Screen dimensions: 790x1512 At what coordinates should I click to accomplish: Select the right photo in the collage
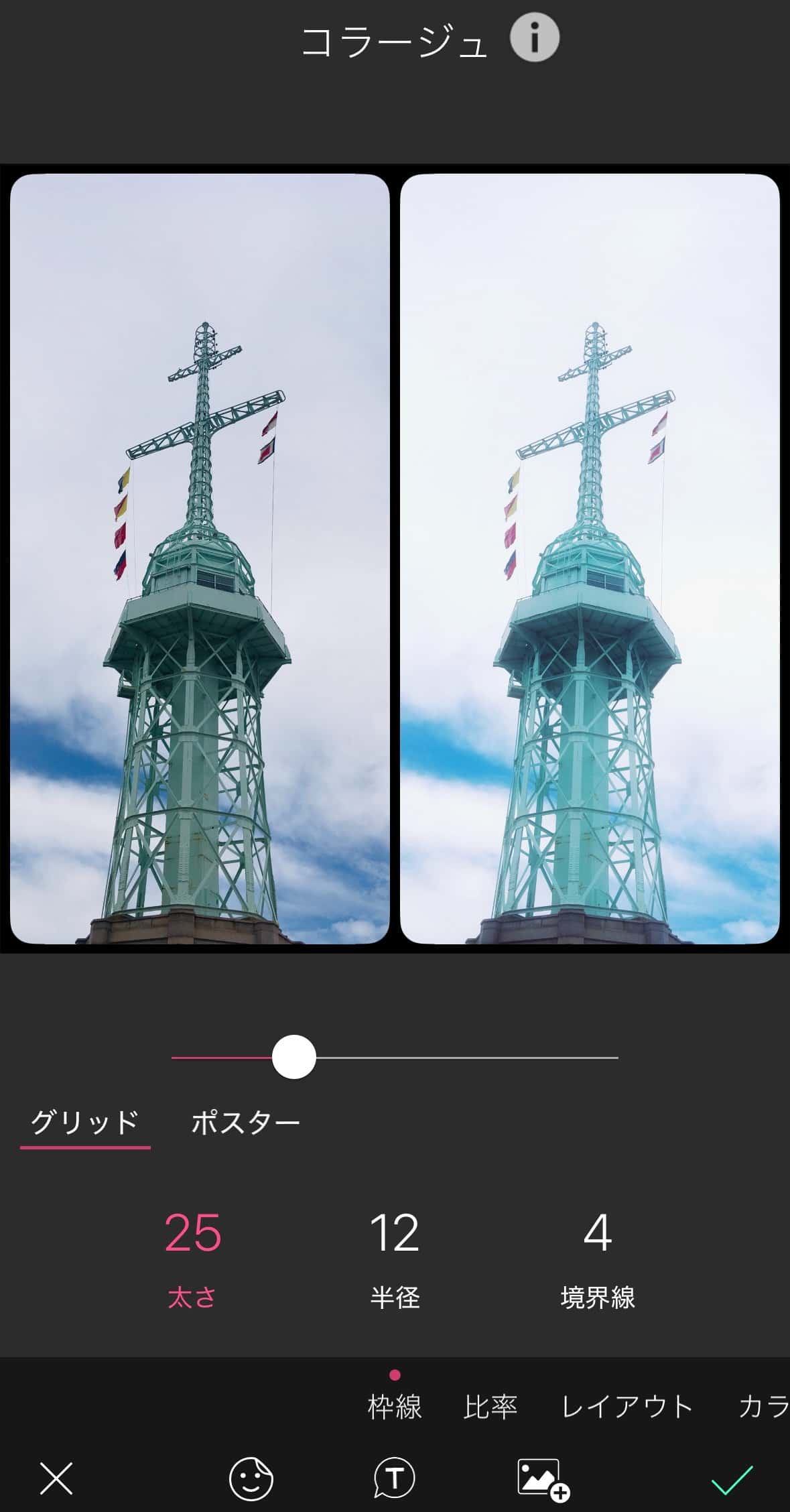click(x=590, y=558)
